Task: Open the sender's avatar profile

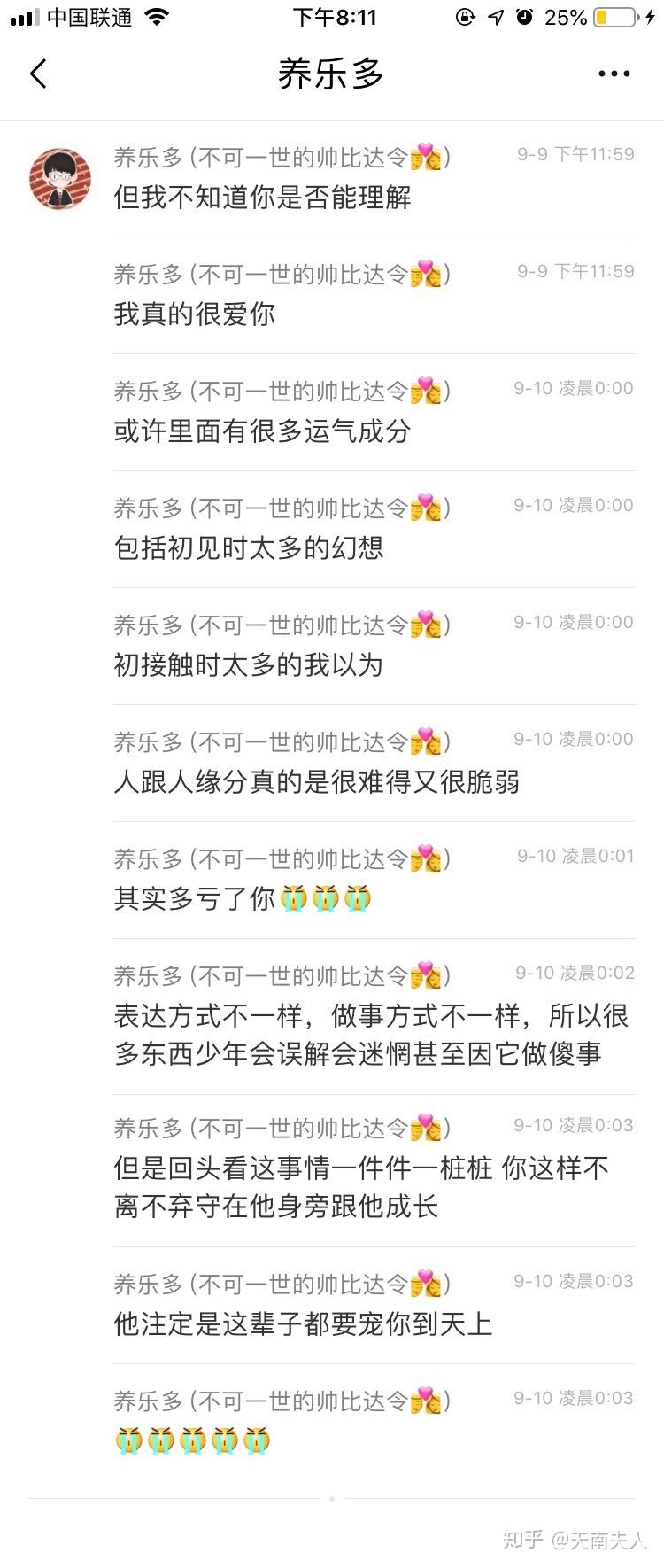Action: coord(61,179)
